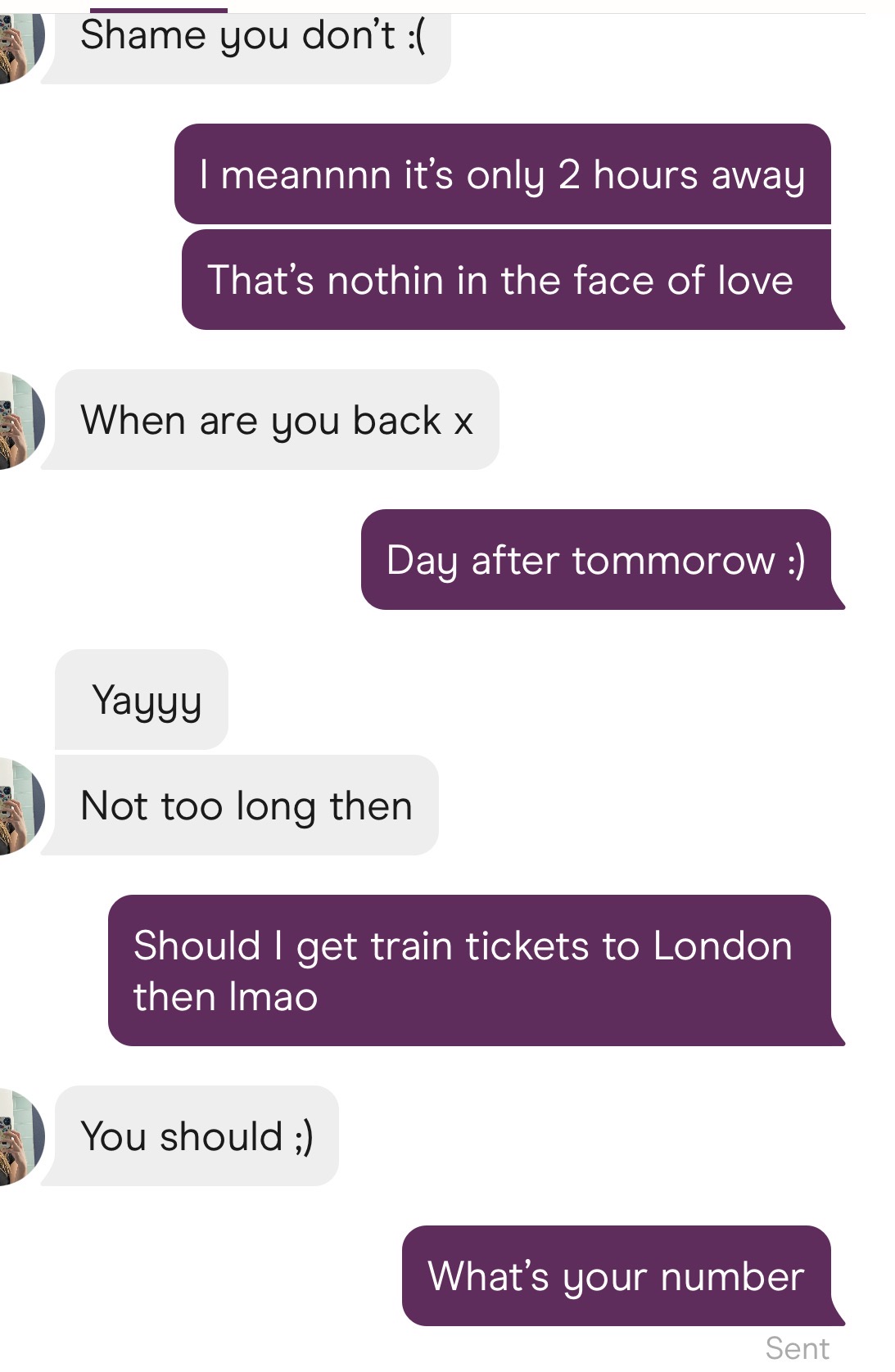This screenshot has height=1372, width=895.
Task: Open profile photo beside "When are you back x"
Action: coord(20,421)
